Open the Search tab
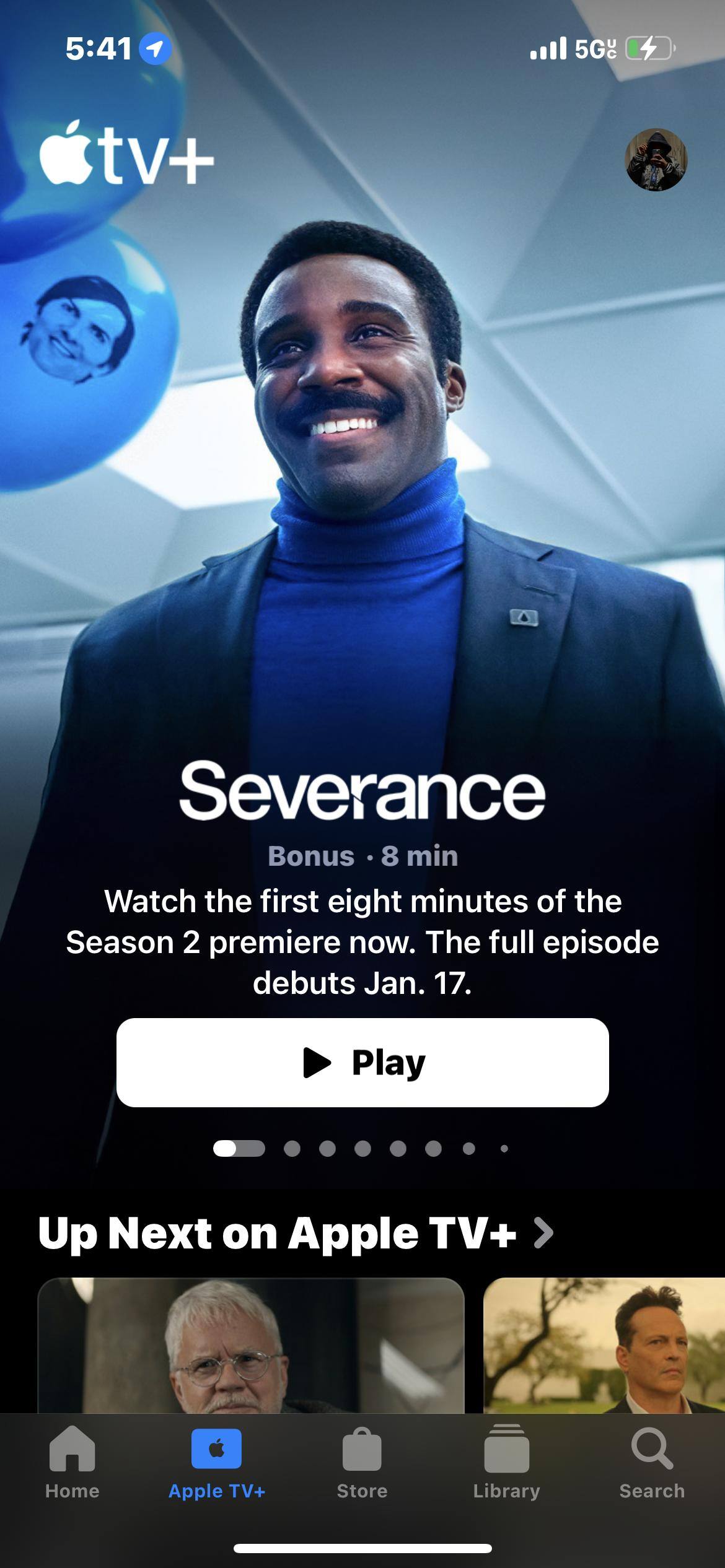Viewport: 725px width, 1568px height. 652,1463
